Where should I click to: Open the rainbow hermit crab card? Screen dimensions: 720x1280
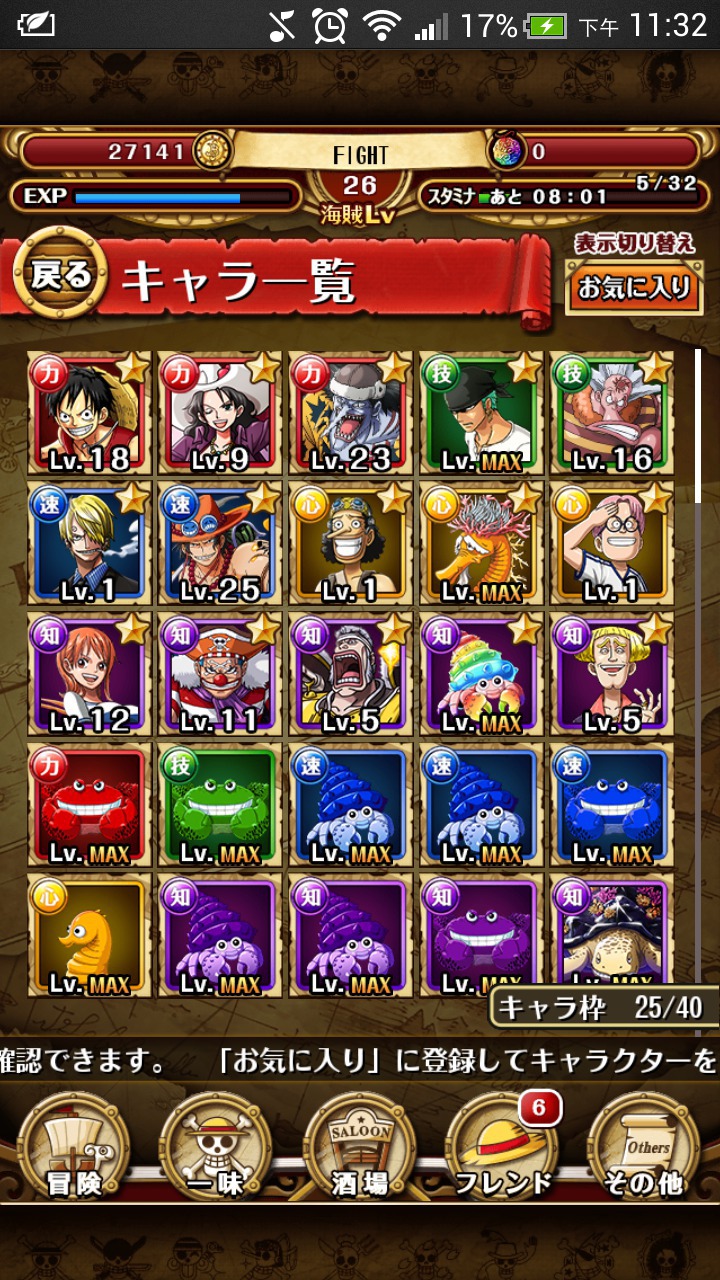click(481, 675)
